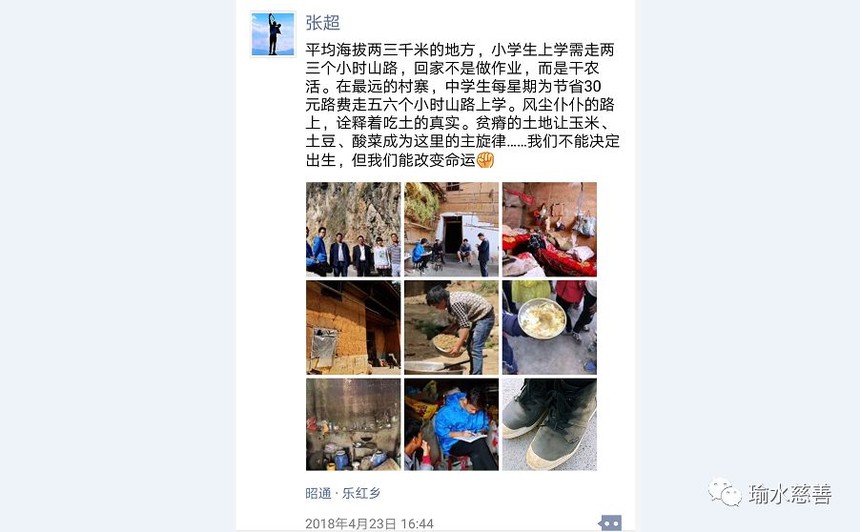Open the location link 昭通·乐红乡
Image resolution: width=860 pixels, height=532 pixels.
tap(343, 493)
